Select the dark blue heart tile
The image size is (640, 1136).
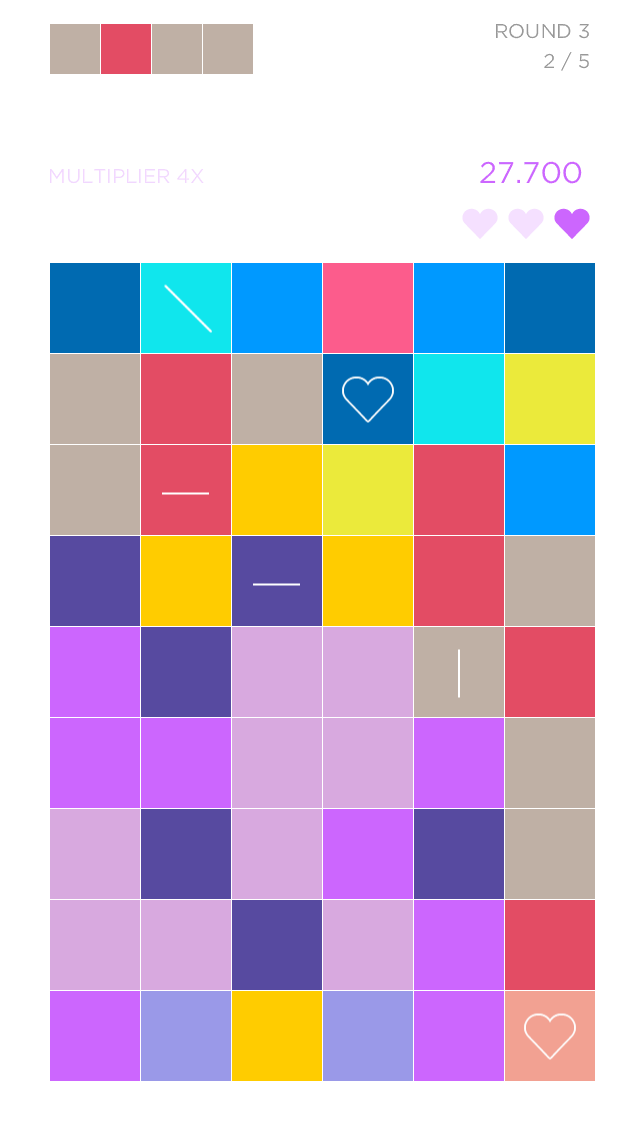(367, 398)
